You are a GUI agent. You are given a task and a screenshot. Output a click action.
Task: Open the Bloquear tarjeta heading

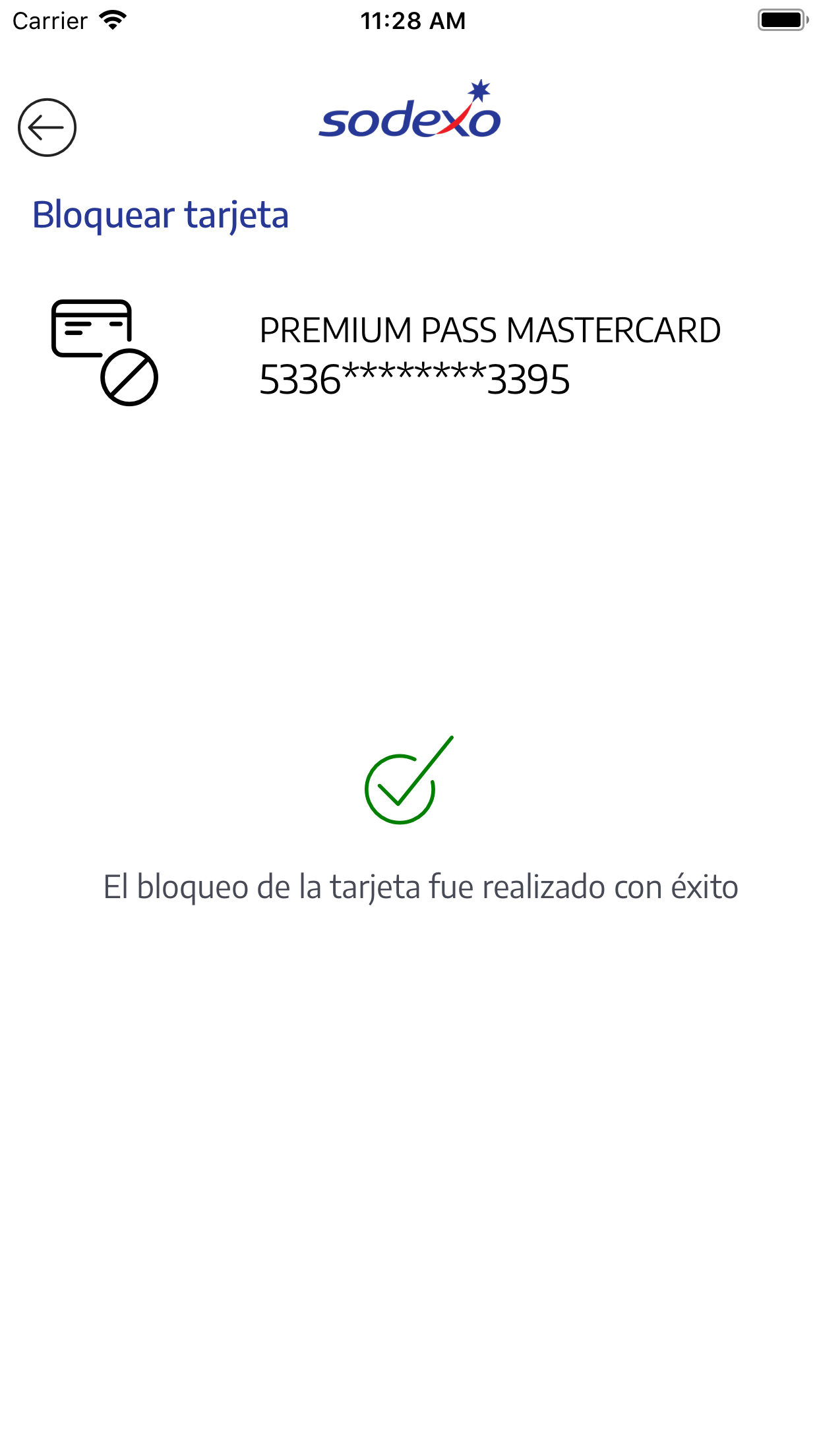[x=160, y=214]
